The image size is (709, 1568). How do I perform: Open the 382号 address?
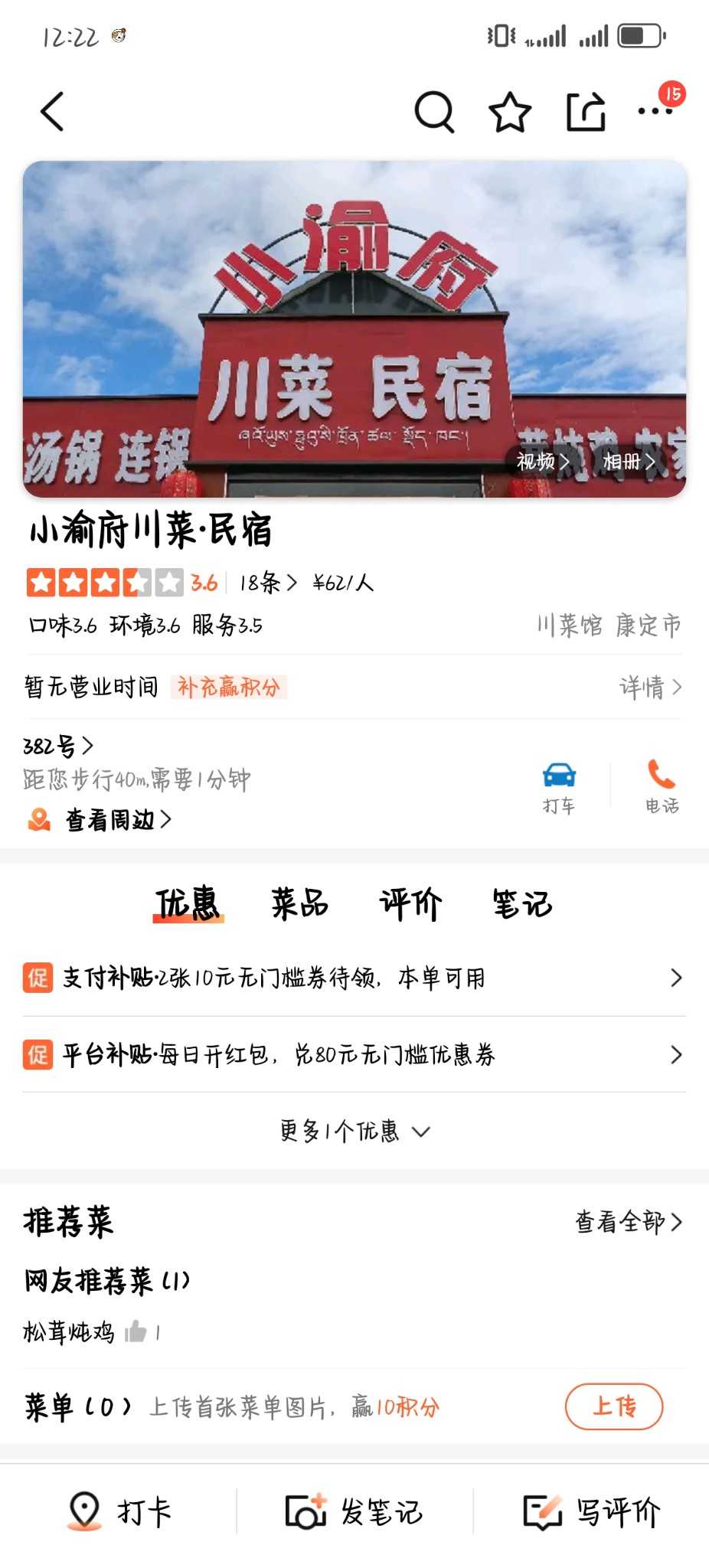(57, 745)
